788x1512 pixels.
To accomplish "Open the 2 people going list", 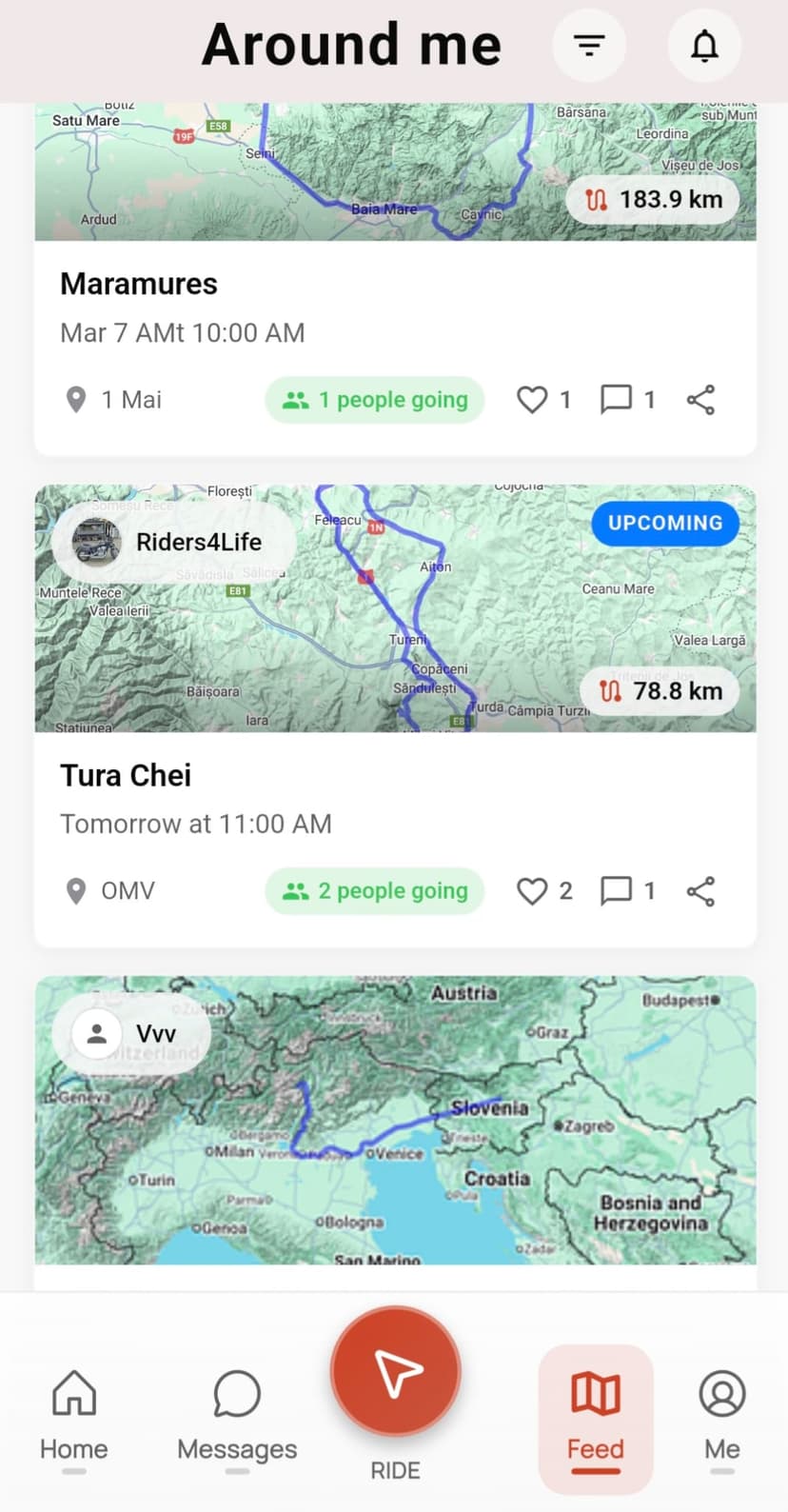I will point(374,891).
